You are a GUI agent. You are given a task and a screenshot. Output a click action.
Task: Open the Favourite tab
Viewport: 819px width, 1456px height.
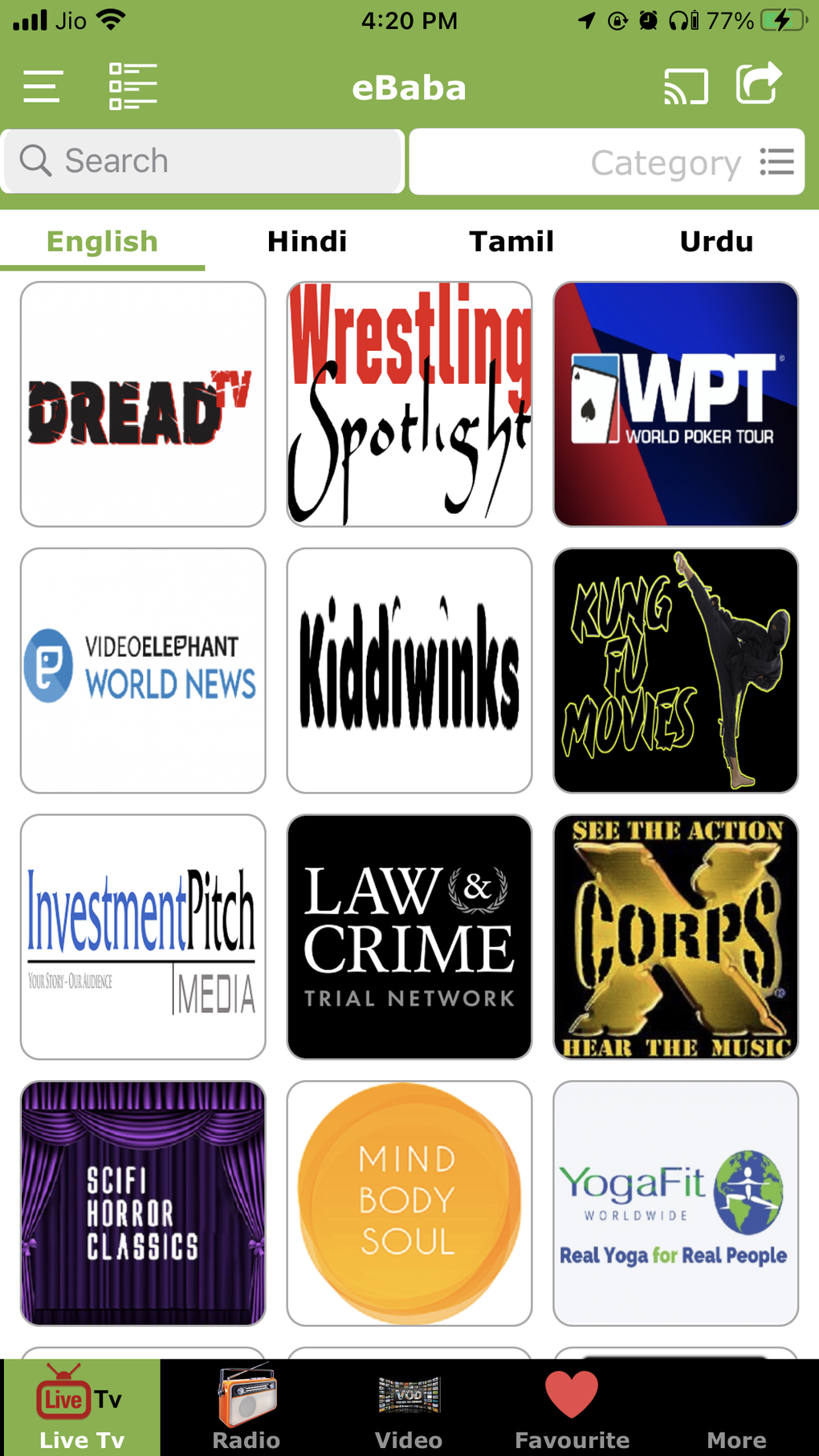click(x=572, y=1408)
